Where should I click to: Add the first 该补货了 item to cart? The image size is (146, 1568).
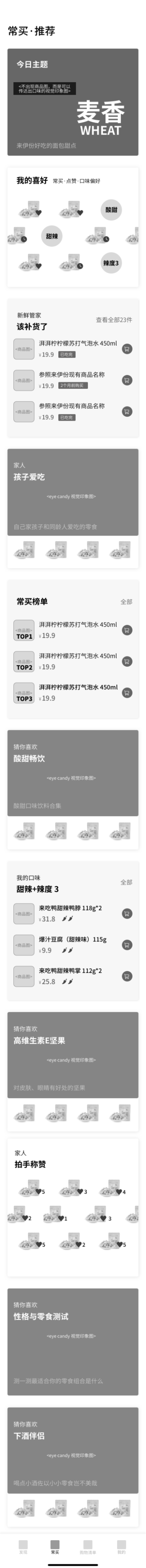[x=127, y=349]
